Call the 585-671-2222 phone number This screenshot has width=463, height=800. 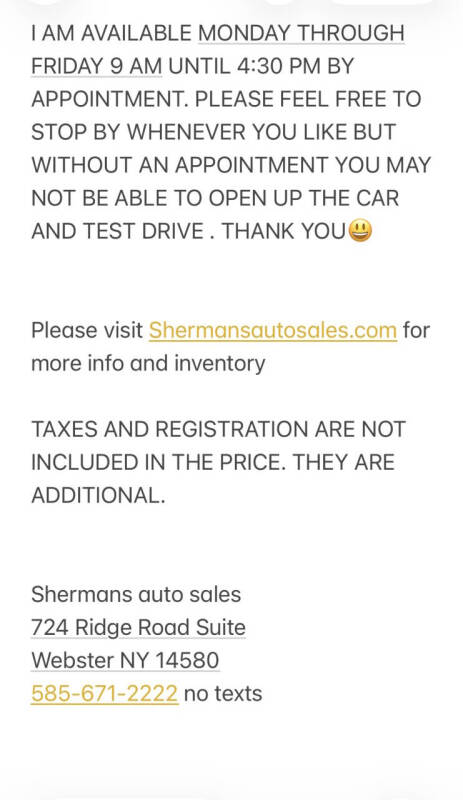(104, 693)
